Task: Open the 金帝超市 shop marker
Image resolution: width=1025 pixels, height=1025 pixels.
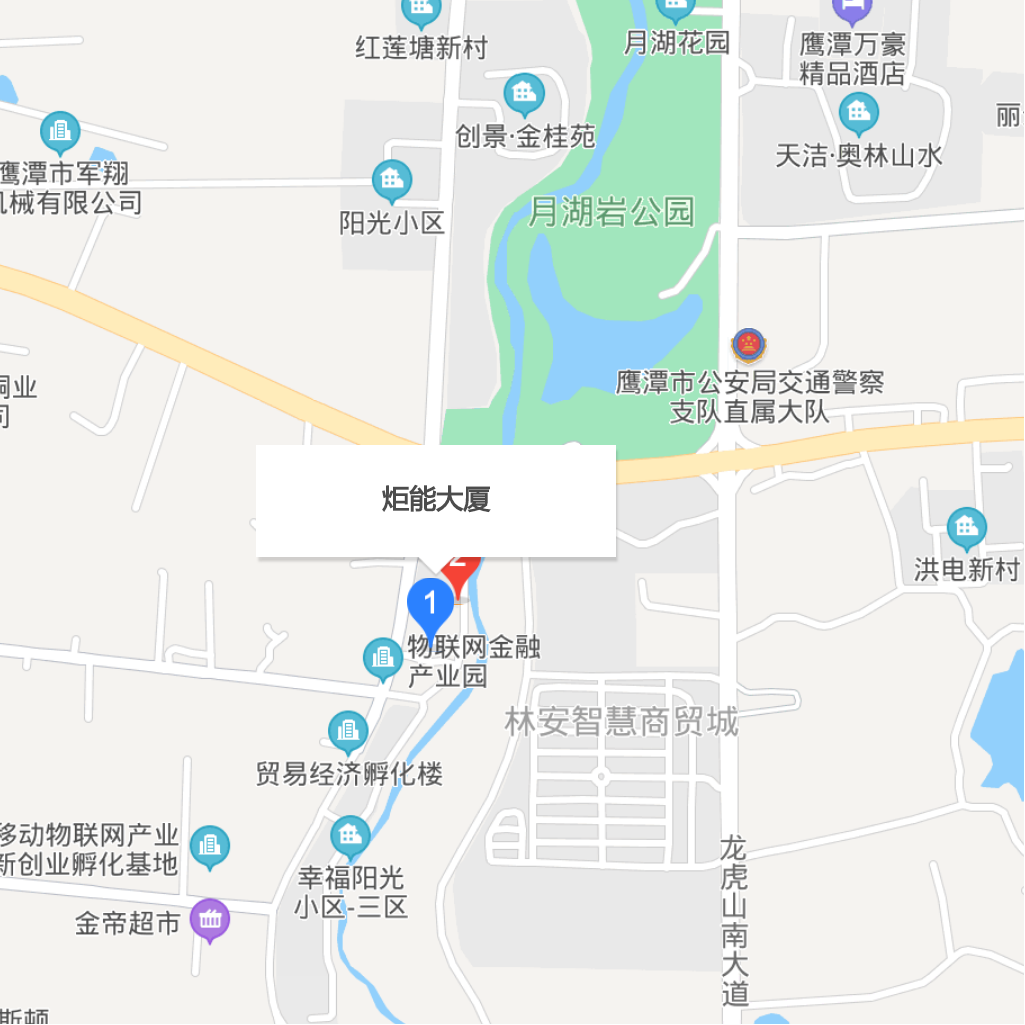Action: click(210, 920)
